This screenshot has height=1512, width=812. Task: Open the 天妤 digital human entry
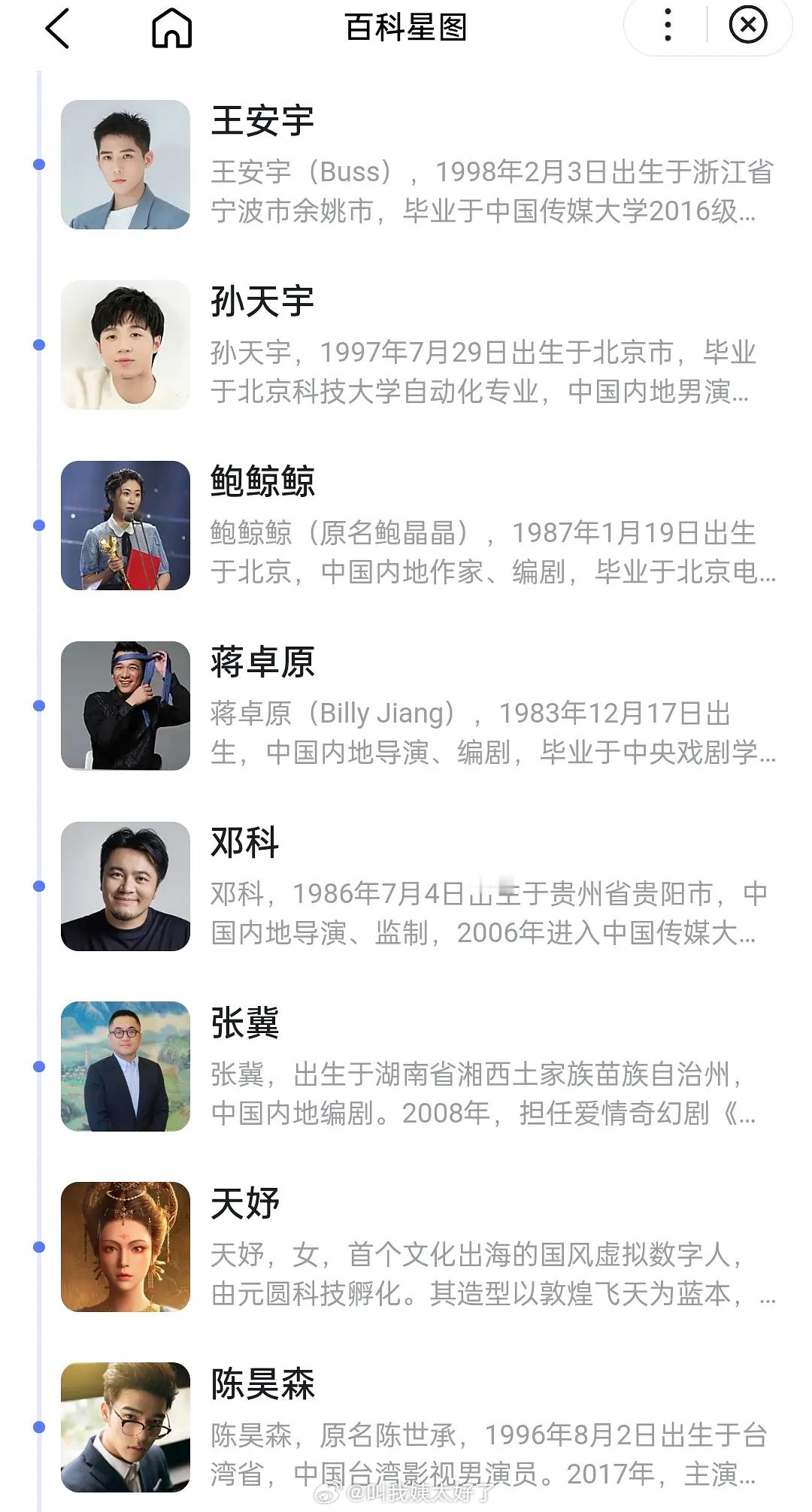coord(238,1204)
